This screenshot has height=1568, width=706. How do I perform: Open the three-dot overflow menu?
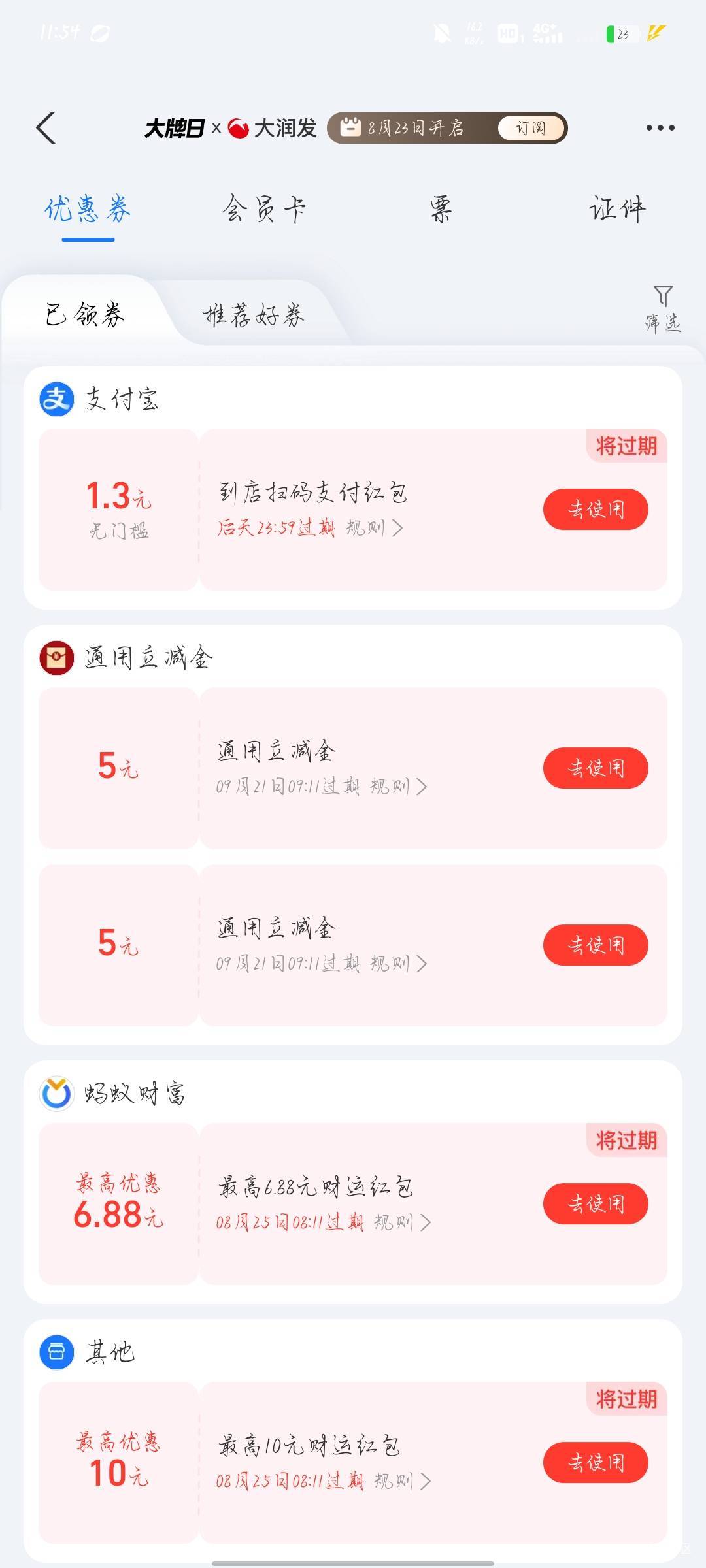point(660,127)
